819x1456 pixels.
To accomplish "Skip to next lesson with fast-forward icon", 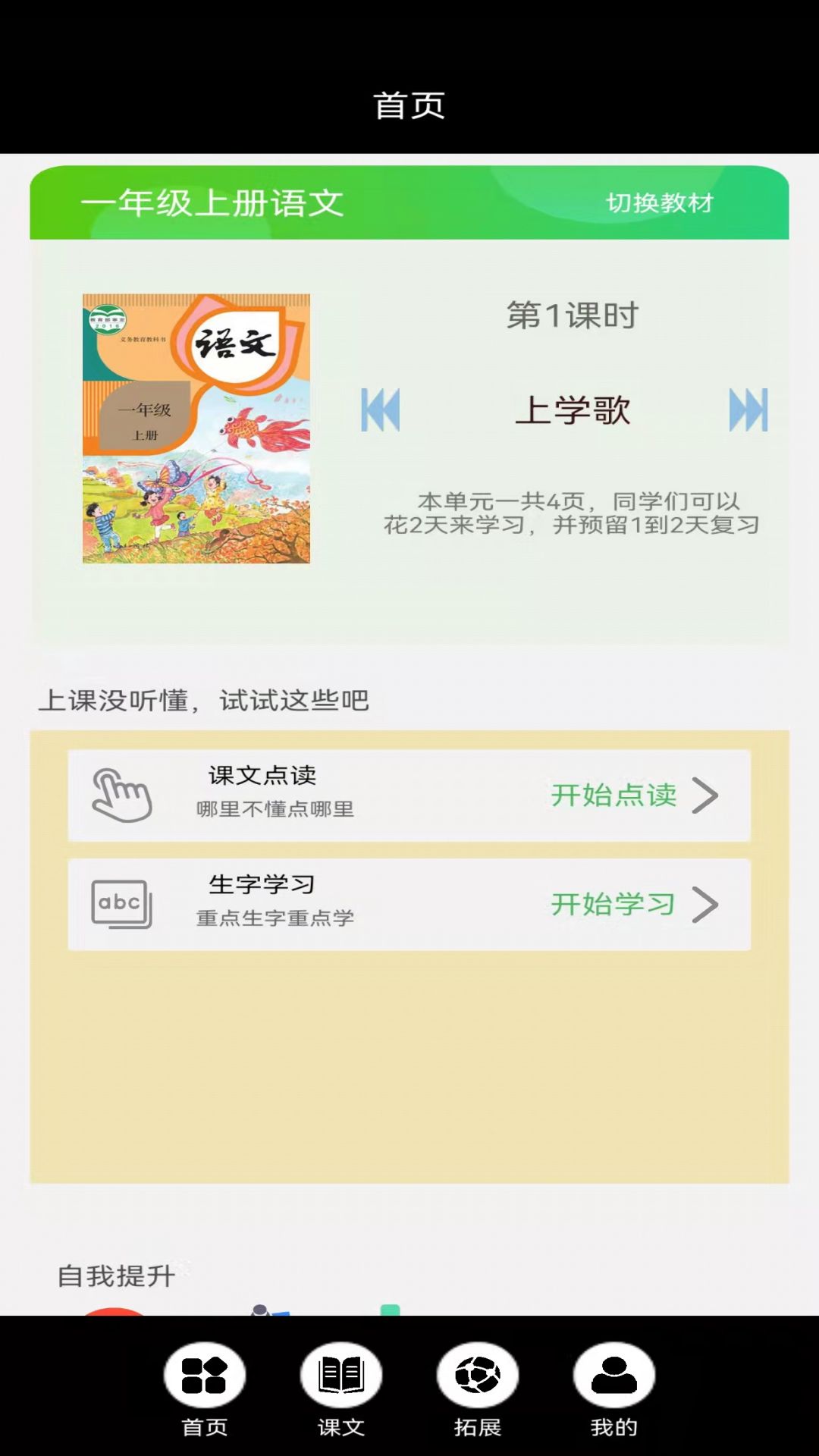I will [748, 409].
